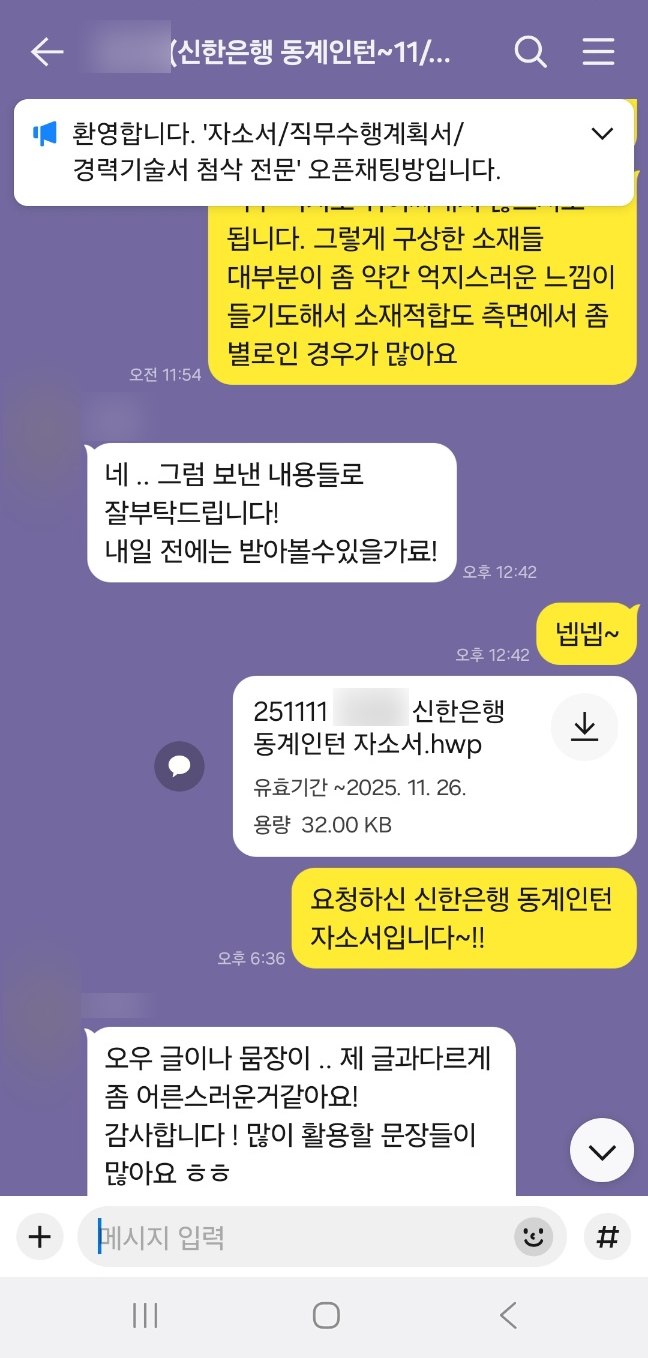
Task: Expand the pinned welcome notice
Action: click(x=602, y=133)
